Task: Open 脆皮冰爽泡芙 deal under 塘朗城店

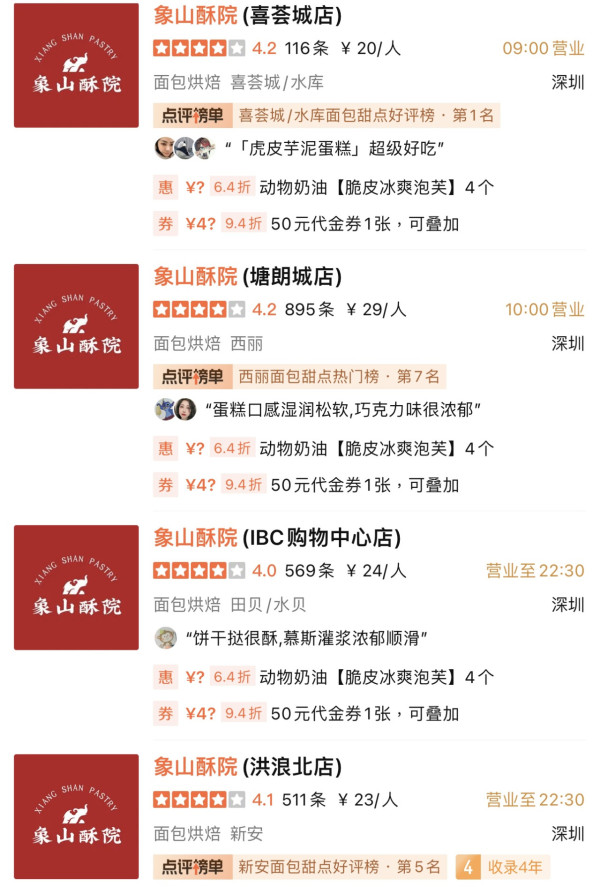Action: coord(376,449)
